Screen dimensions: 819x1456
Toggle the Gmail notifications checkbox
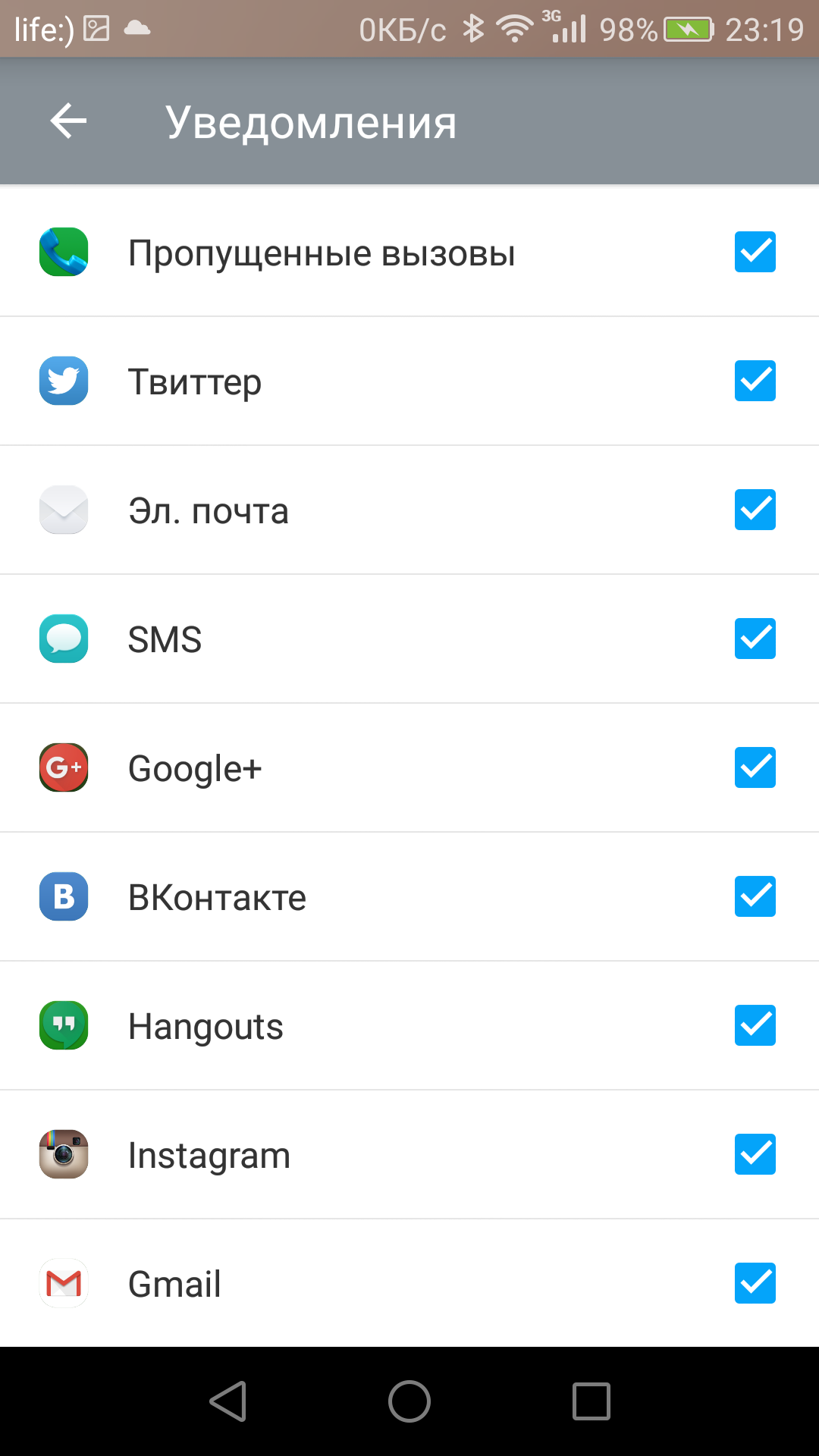pyautogui.click(x=755, y=1283)
